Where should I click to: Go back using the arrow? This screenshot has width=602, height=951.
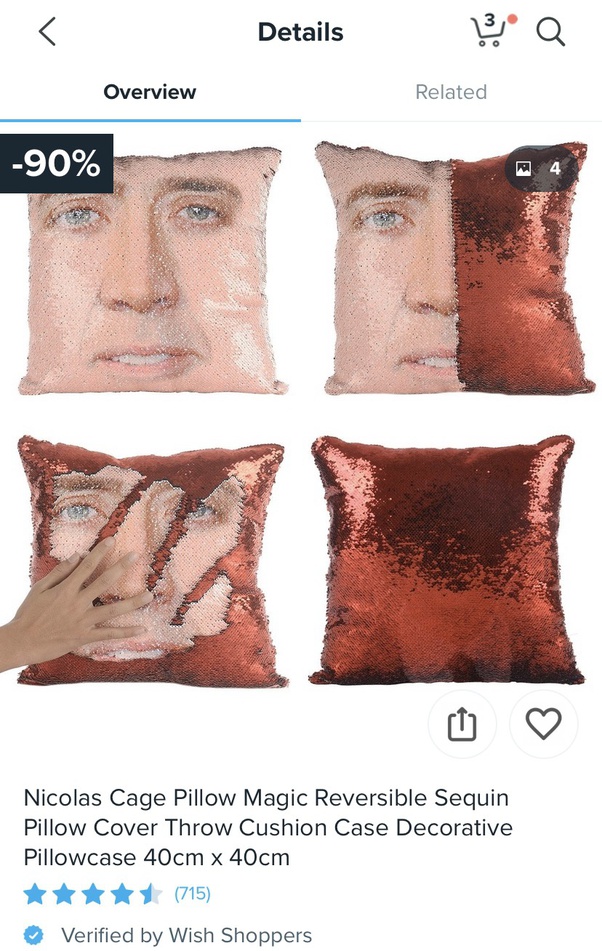(47, 32)
